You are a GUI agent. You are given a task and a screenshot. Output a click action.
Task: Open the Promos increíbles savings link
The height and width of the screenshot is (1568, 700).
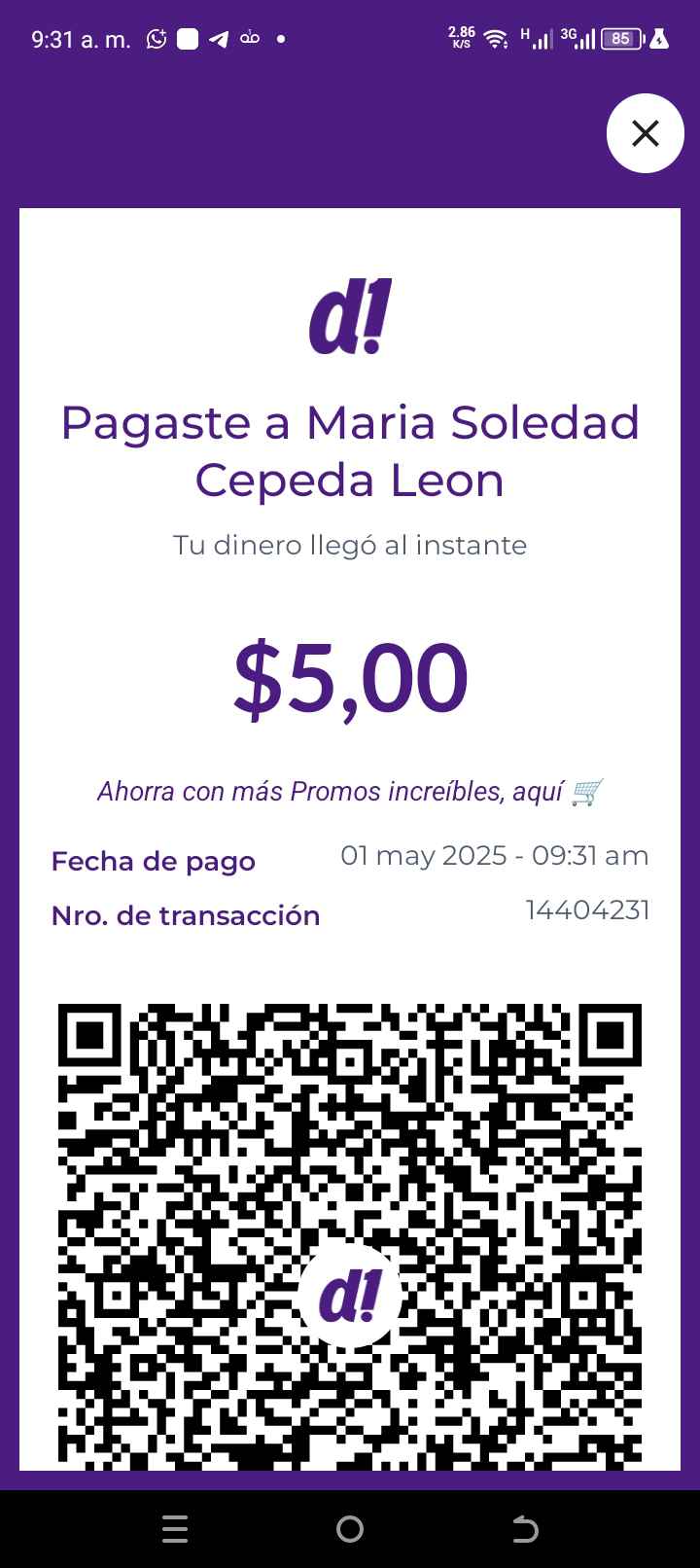click(x=350, y=792)
